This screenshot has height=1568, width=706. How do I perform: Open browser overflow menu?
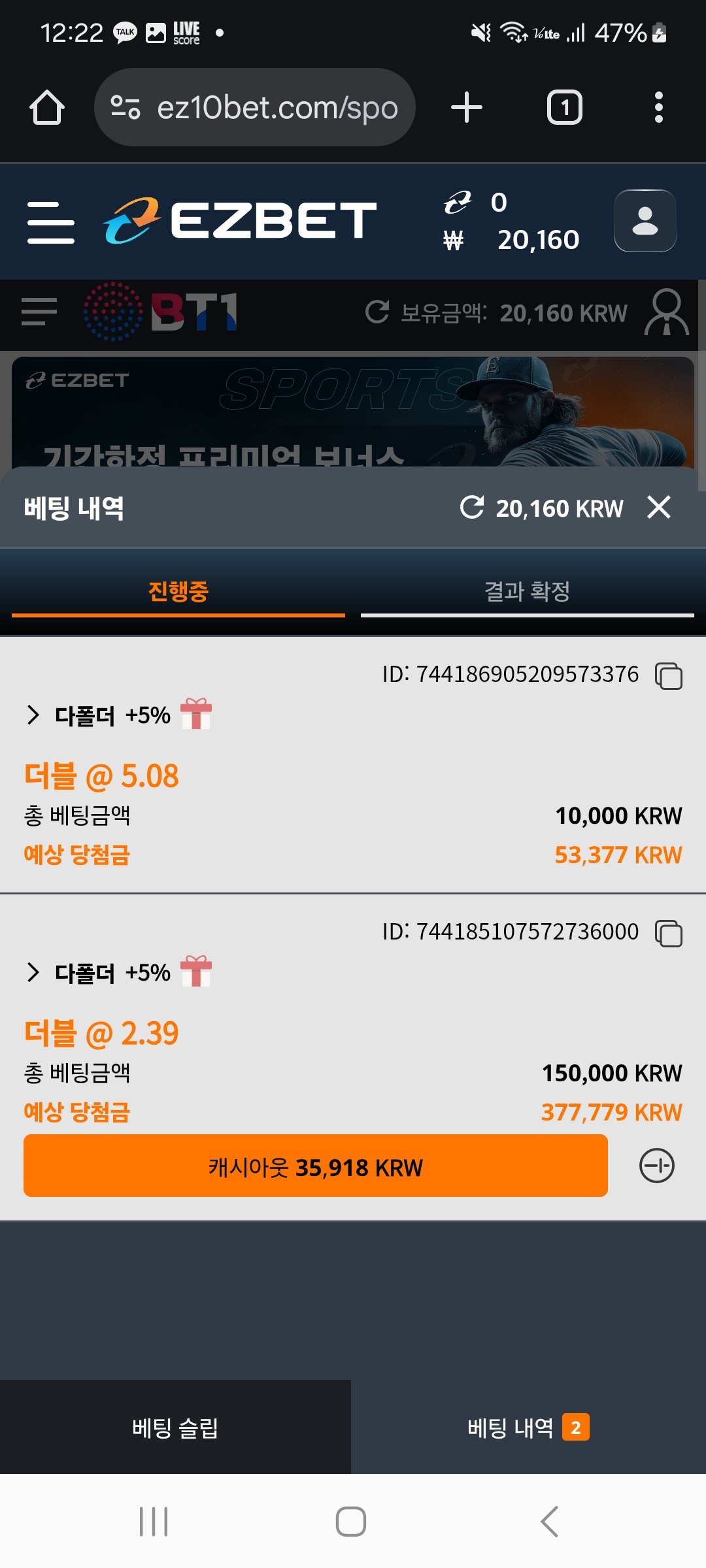pyautogui.click(x=658, y=107)
